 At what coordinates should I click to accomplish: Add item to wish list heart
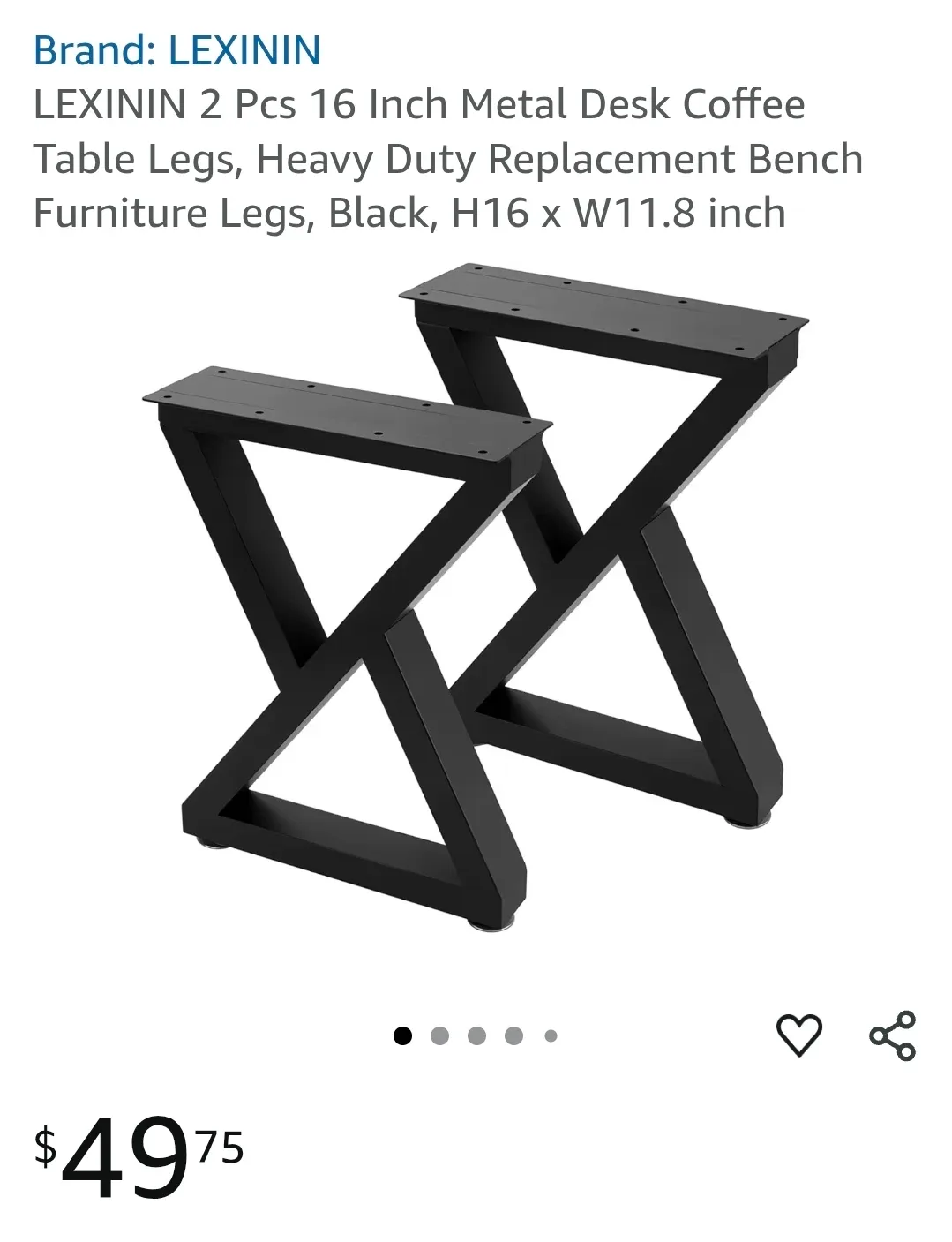click(798, 1035)
